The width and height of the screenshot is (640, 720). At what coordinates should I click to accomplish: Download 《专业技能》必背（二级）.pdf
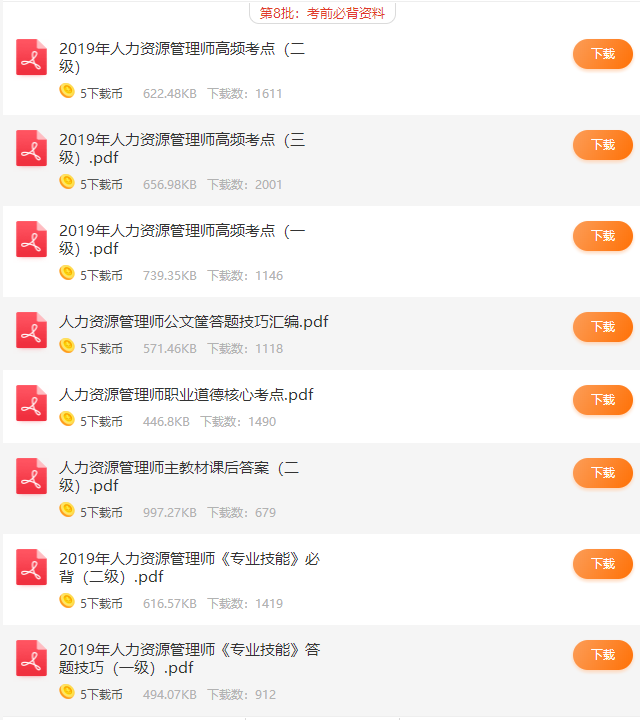[x=602, y=564]
